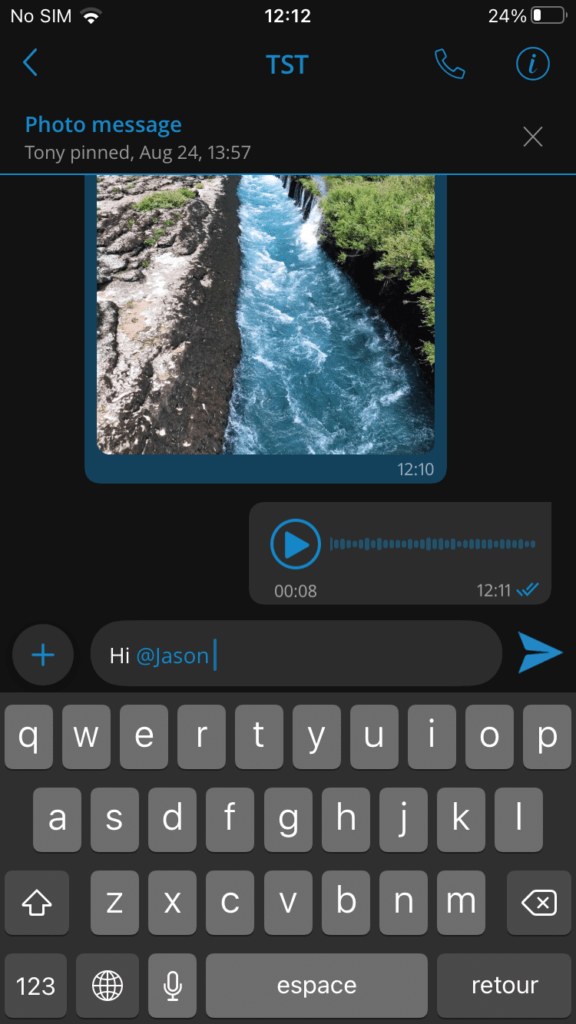Tap the backspace key on the keyboard
Viewport: 576px width, 1024px height.
click(539, 903)
